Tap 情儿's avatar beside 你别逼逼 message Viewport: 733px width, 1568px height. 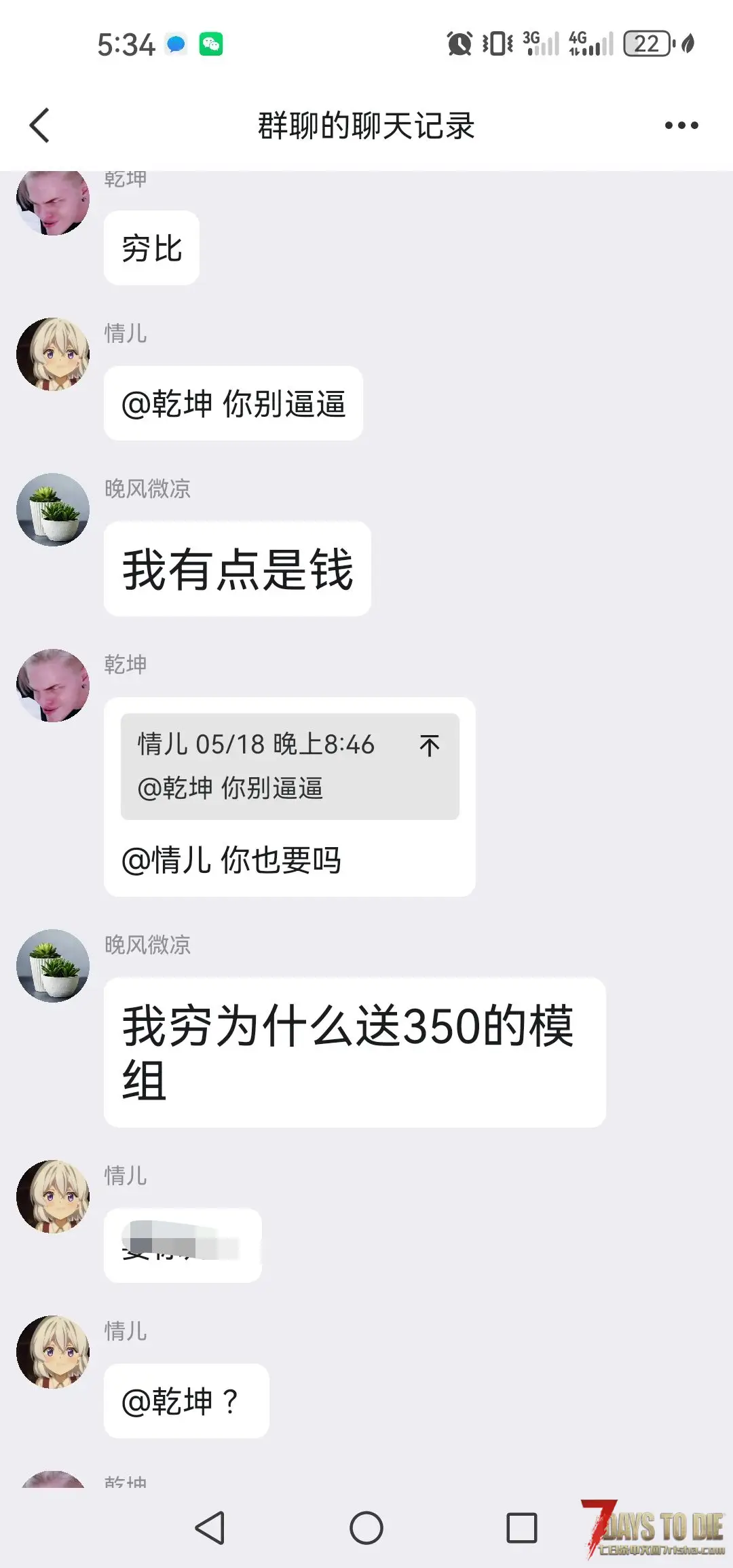[x=53, y=354]
